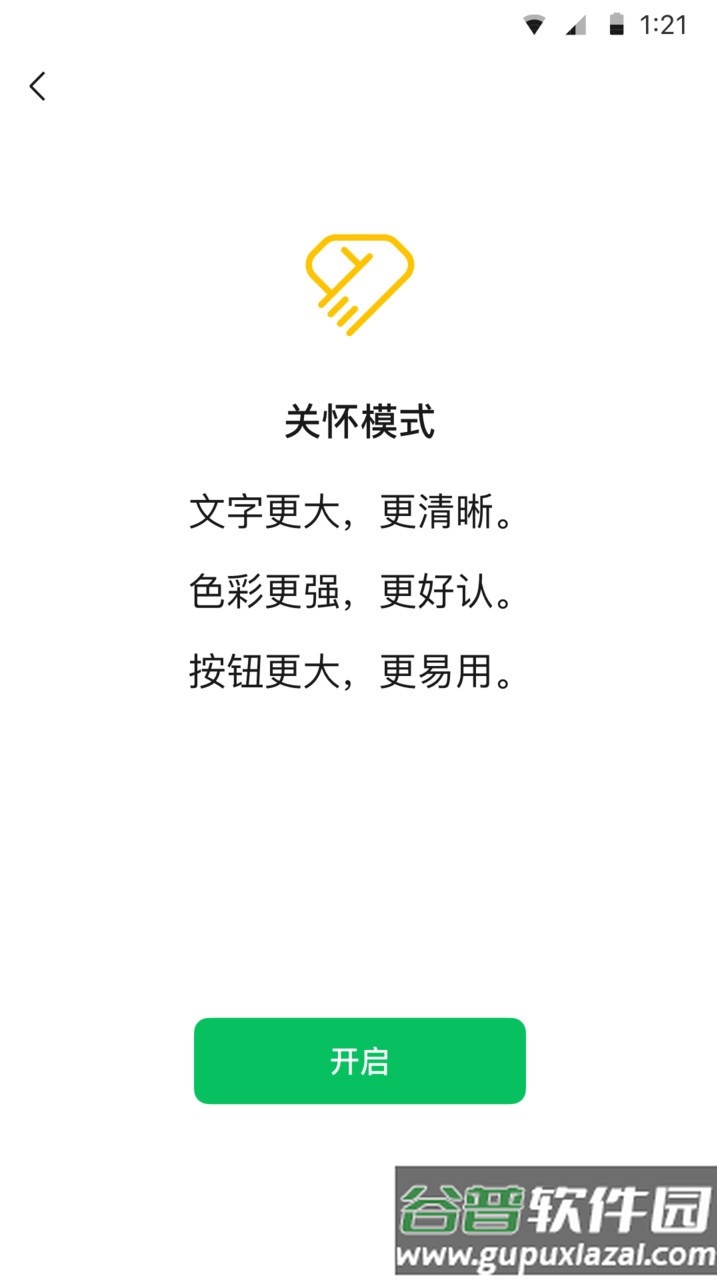Select the 关怀模式 title text

click(x=359, y=421)
